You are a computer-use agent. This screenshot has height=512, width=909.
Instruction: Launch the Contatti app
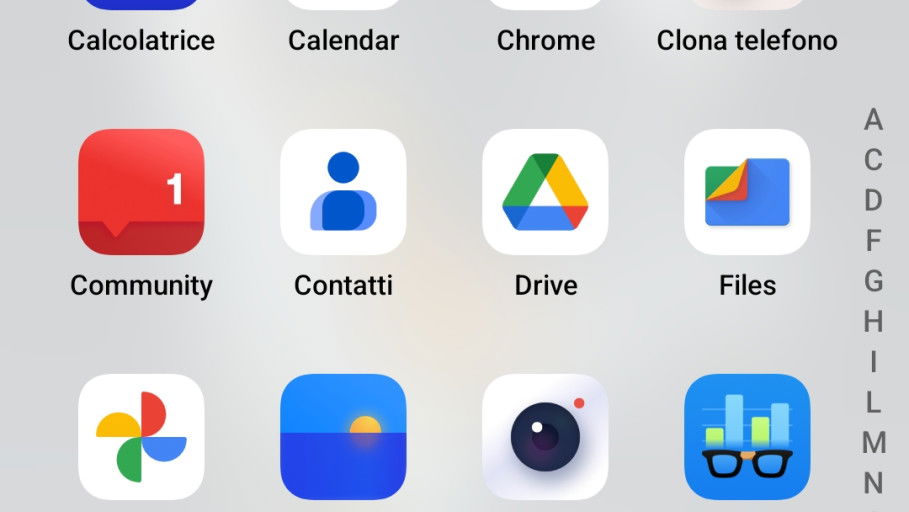[x=343, y=191]
